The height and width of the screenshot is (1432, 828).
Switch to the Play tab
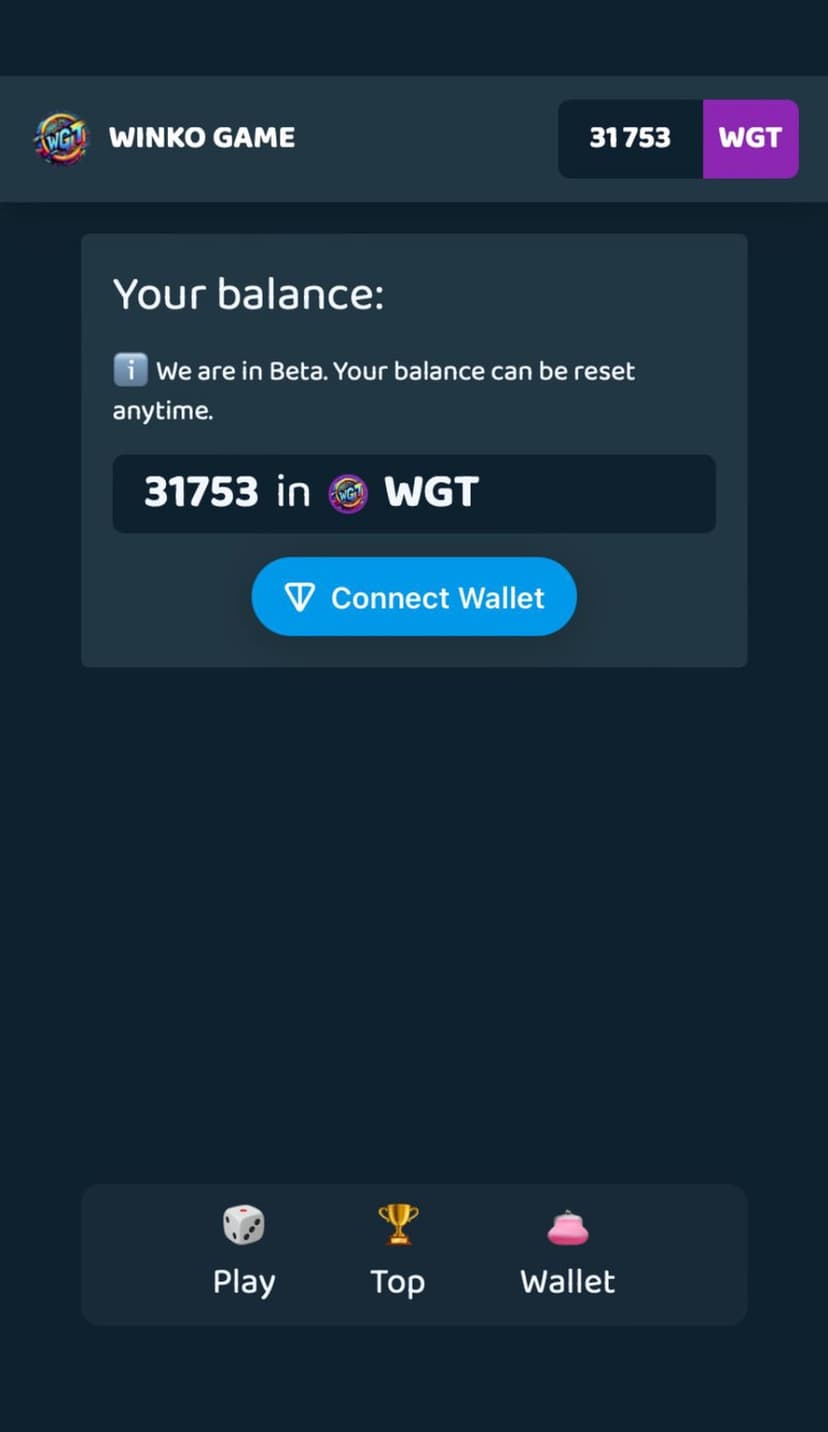pyautogui.click(x=244, y=1252)
